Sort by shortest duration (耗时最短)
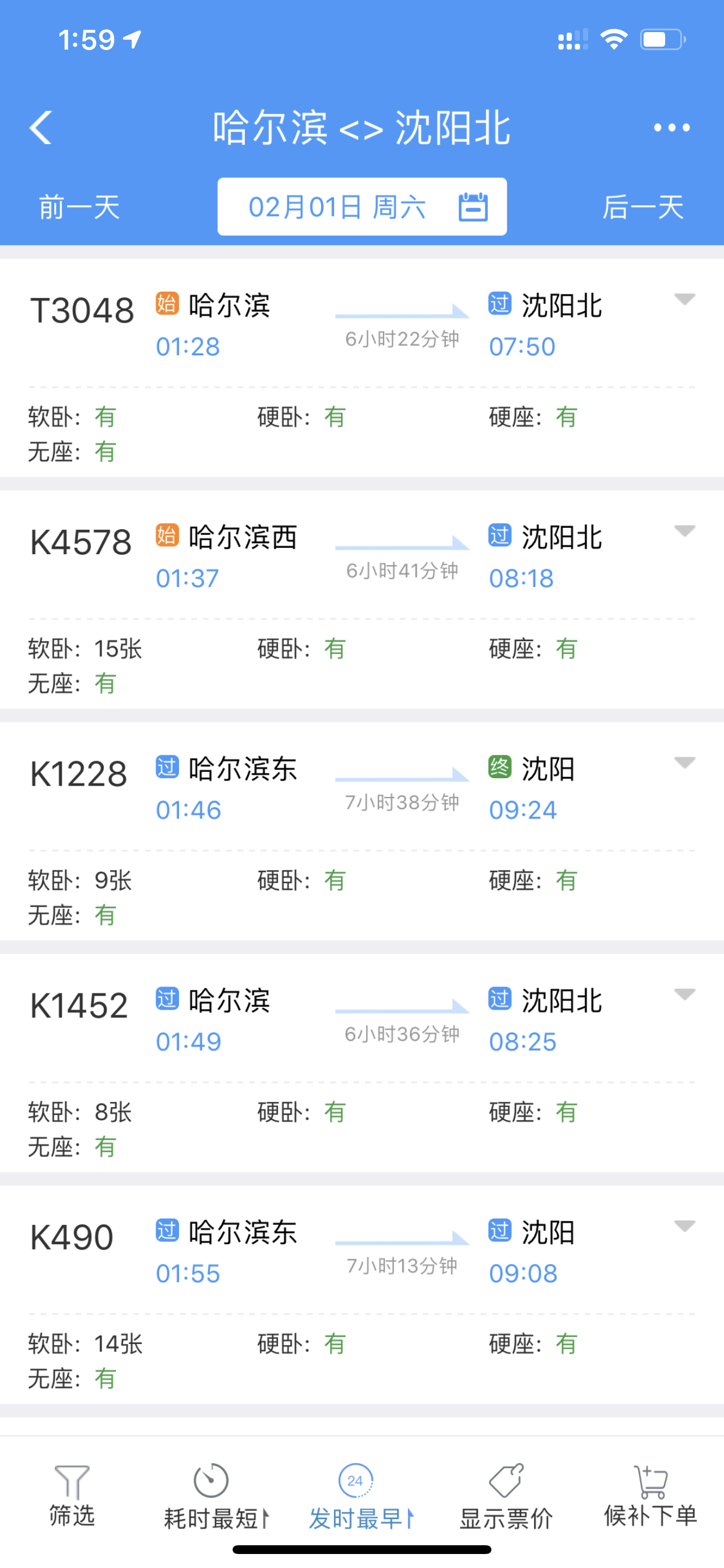The image size is (724, 1568). [x=216, y=1496]
